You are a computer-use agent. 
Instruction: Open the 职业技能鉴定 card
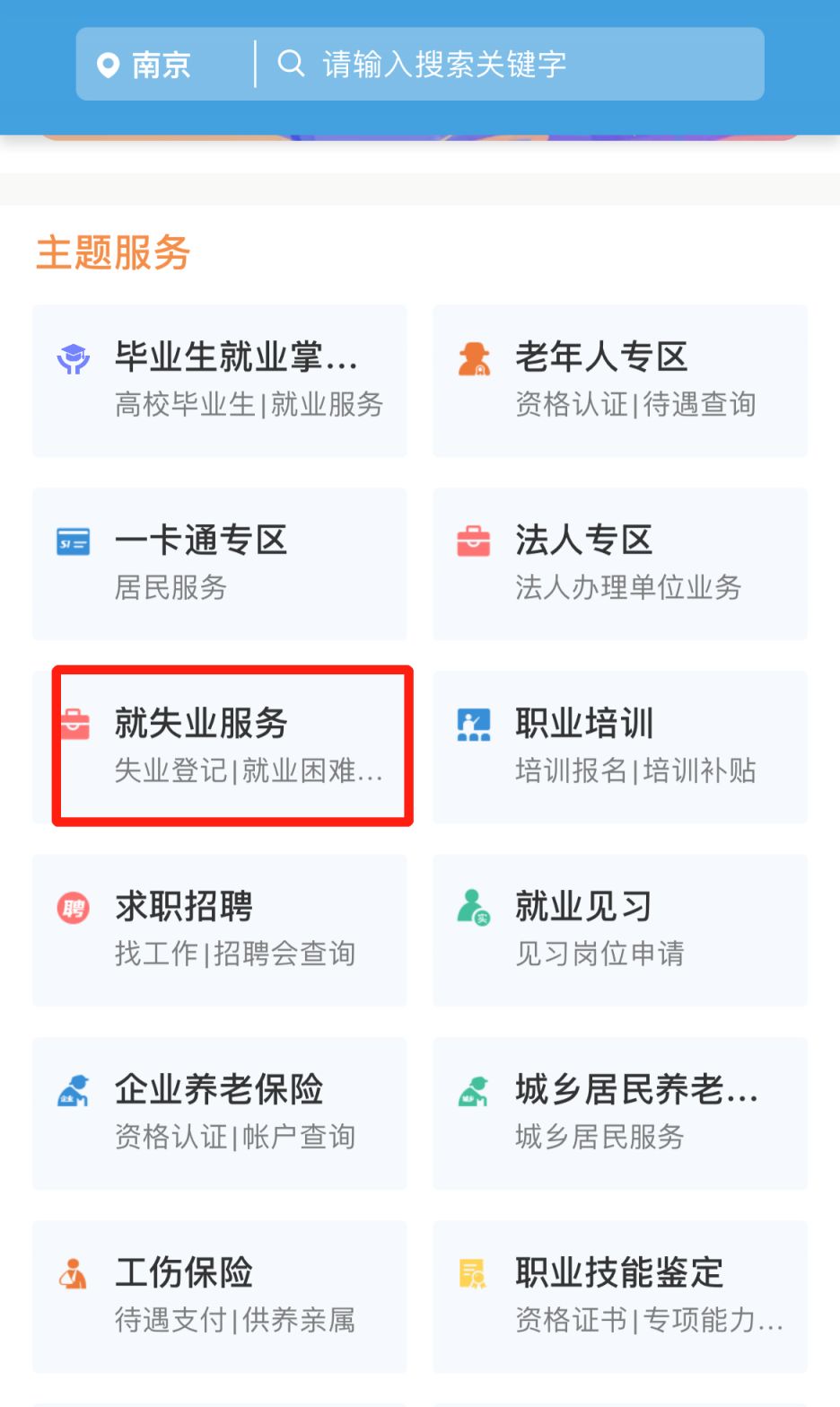(x=620, y=1297)
